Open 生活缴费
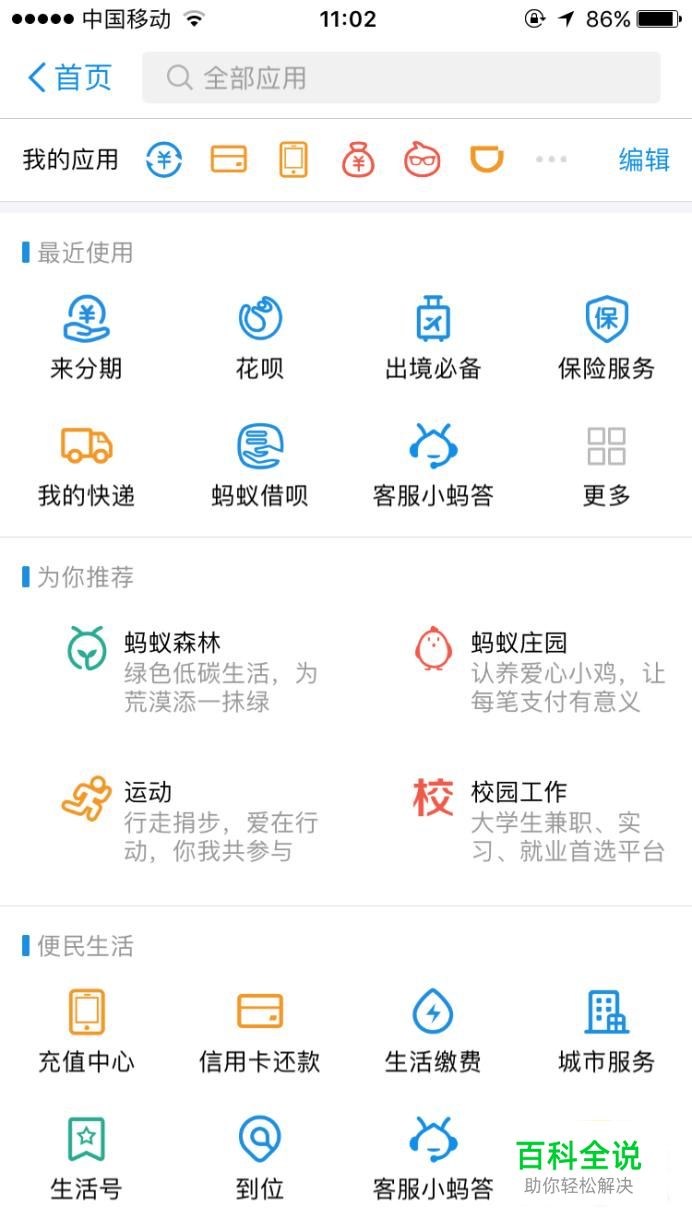This screenshot has width=692, height=1230. pos(433,1031)
